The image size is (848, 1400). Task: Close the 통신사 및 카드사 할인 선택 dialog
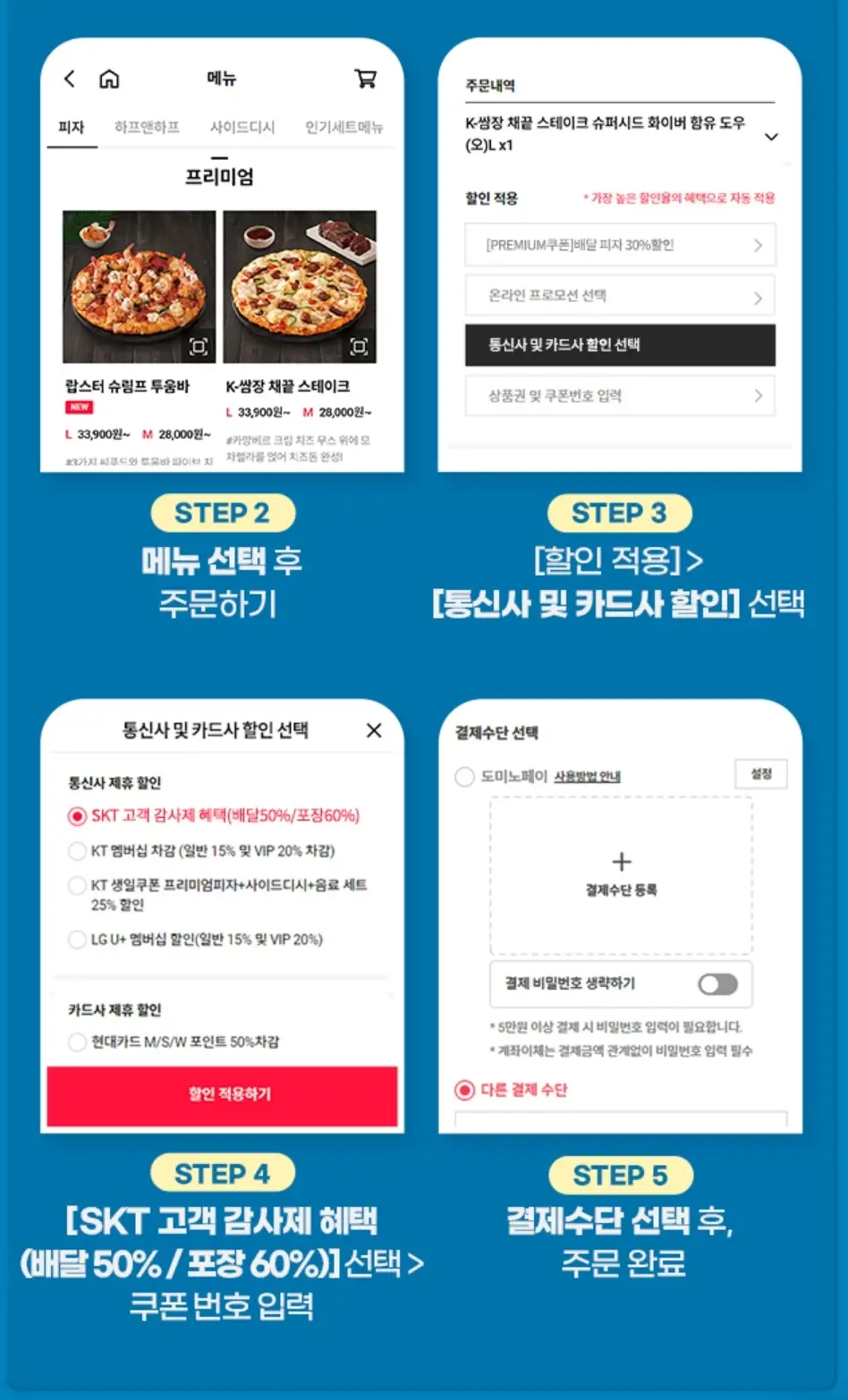(374, 730)
